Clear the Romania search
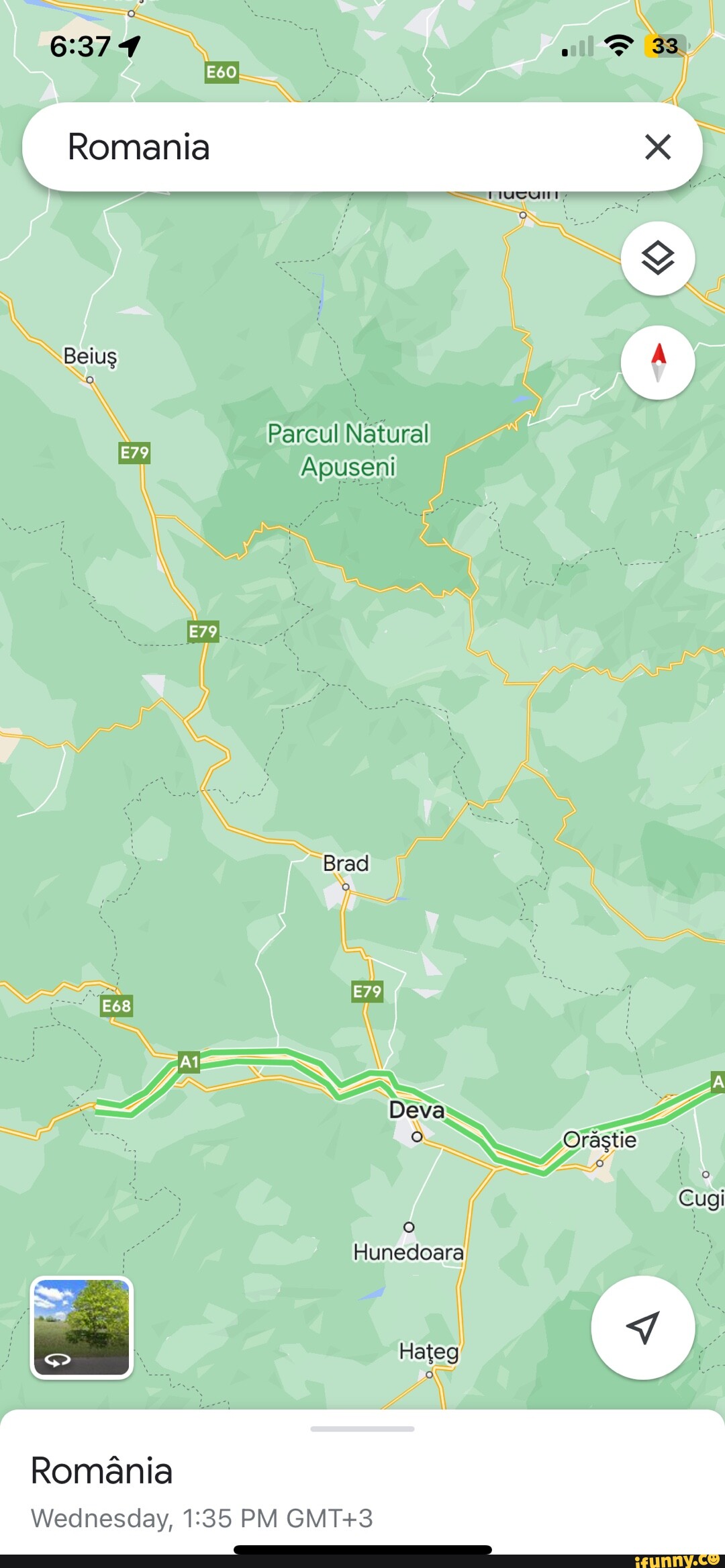Viewport: 725px width, 1568px height. [657, 147]
